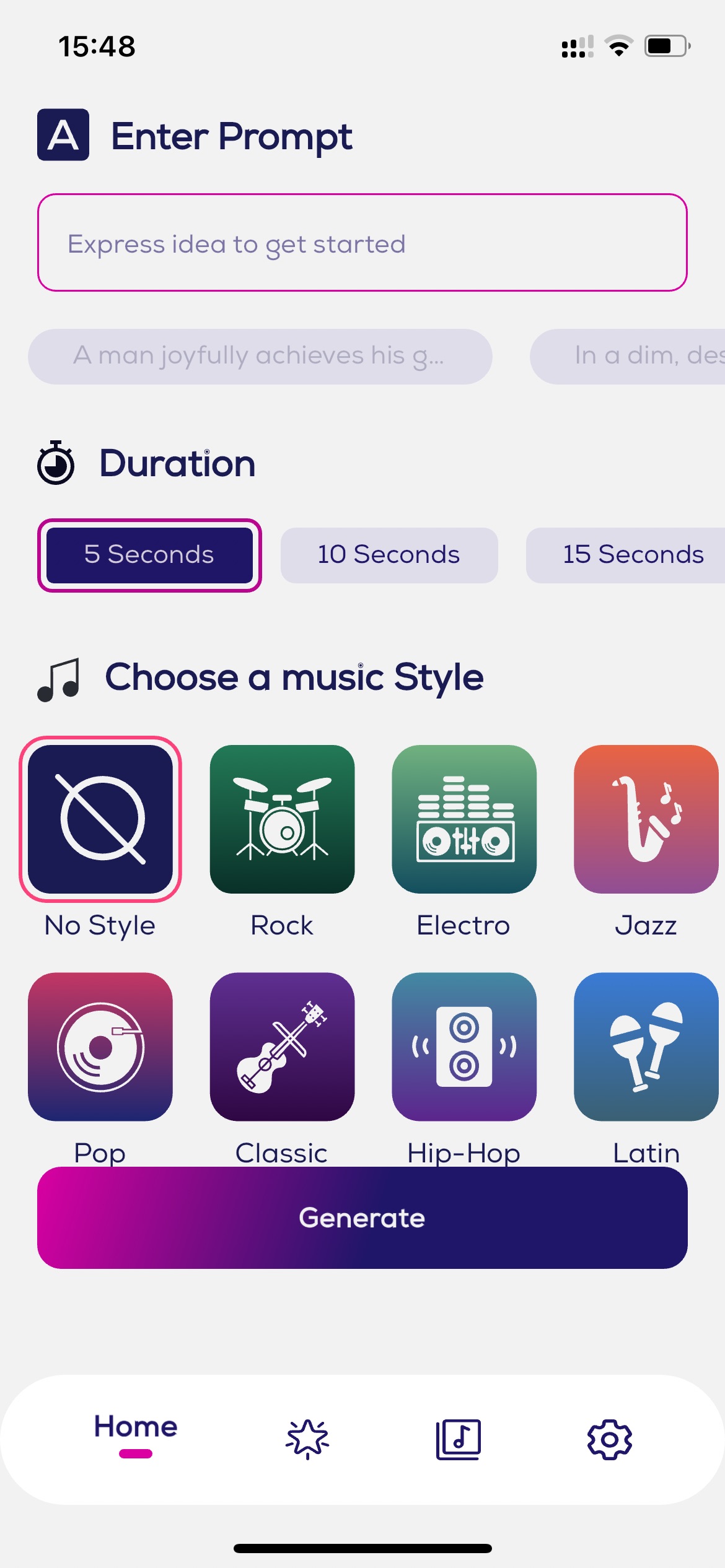The width and height of the screenshot is (725, 1568).
Task: Select the 'In a dim' prompt suggestion
Action: pos(627,356)
